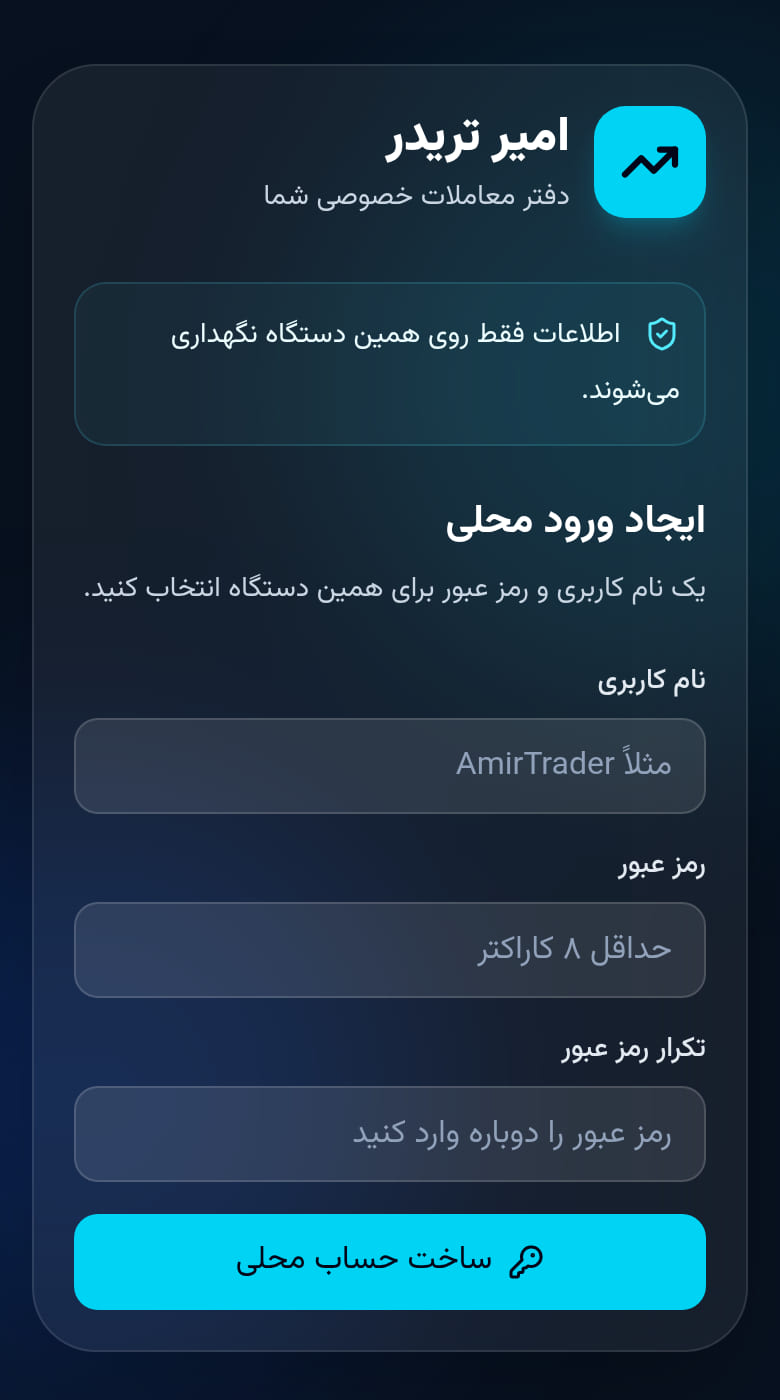Create local account with ساخت حساب محلی button
This screenshot has height=1400, width=780.
point(390,1262)
